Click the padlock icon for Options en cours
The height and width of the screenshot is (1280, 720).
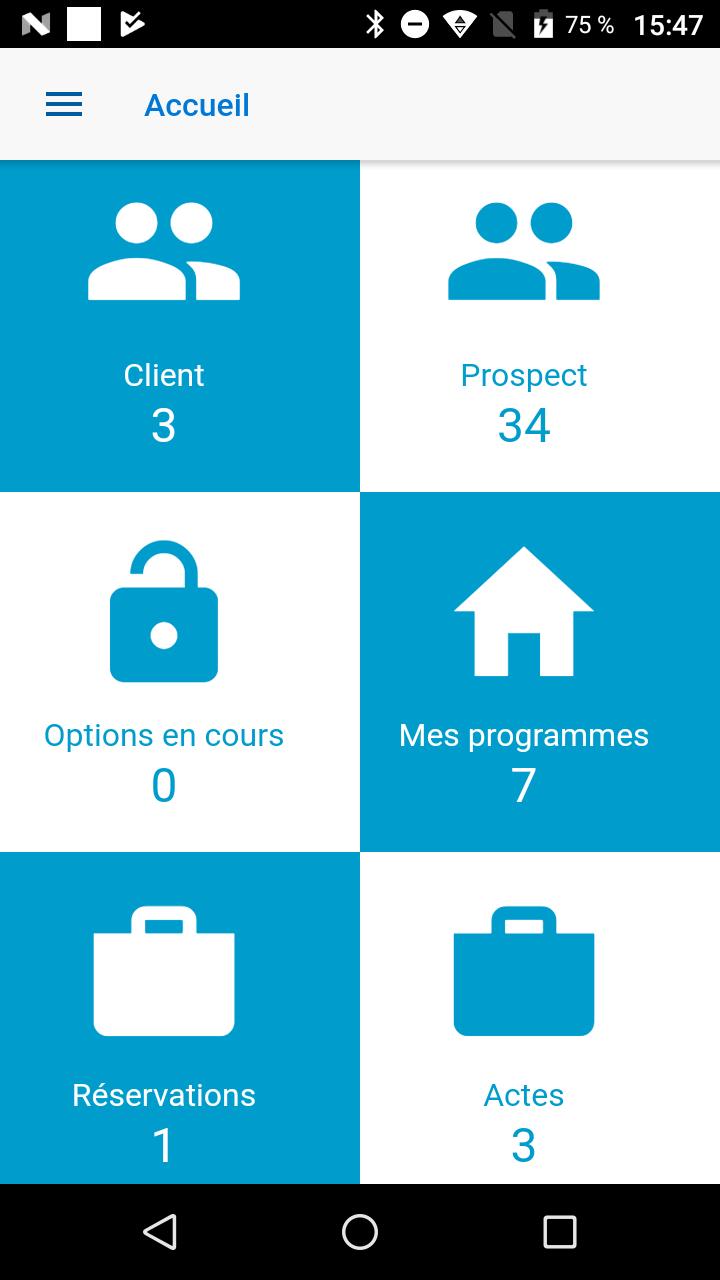pyautogui.click(x=163, y=610)
